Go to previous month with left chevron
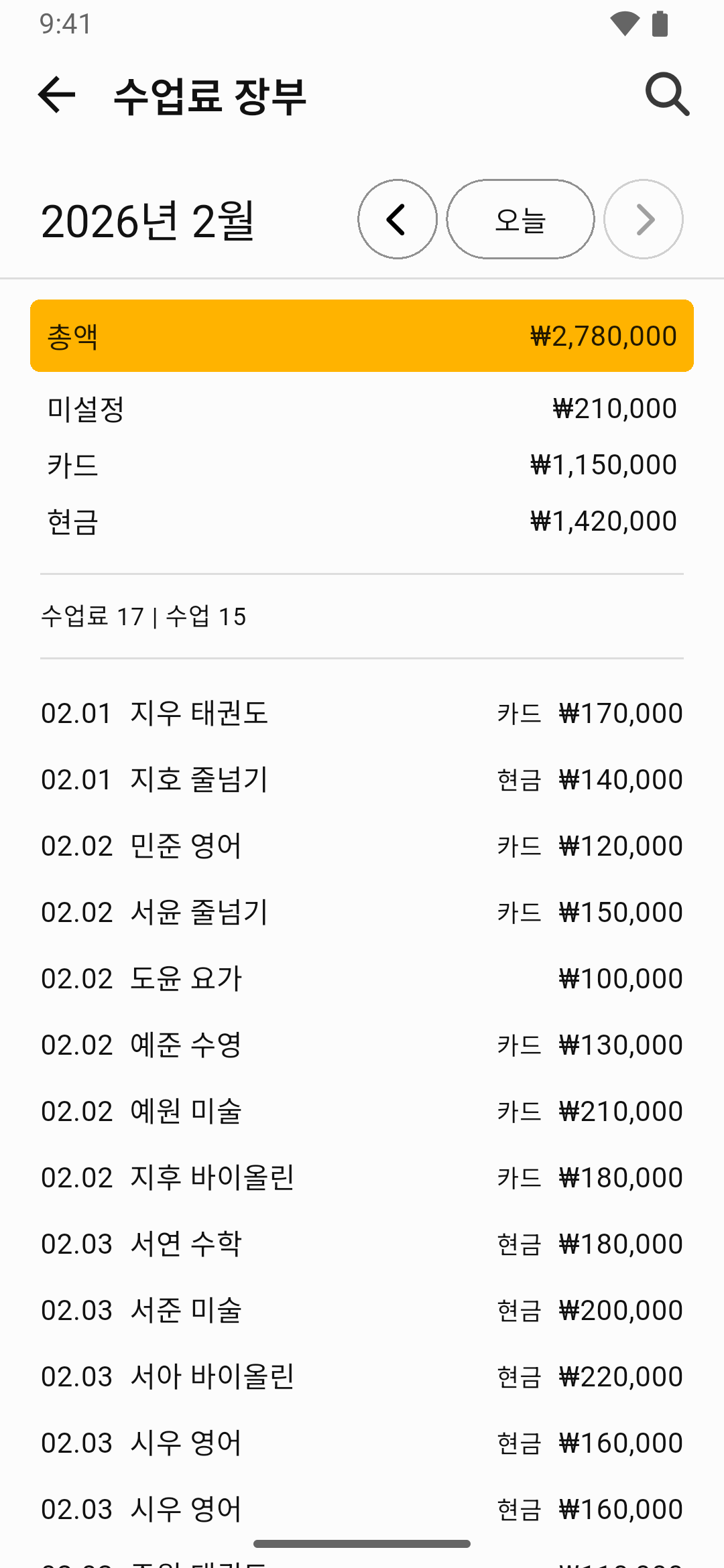This screenshot has height=1568, width=724. 397,219
